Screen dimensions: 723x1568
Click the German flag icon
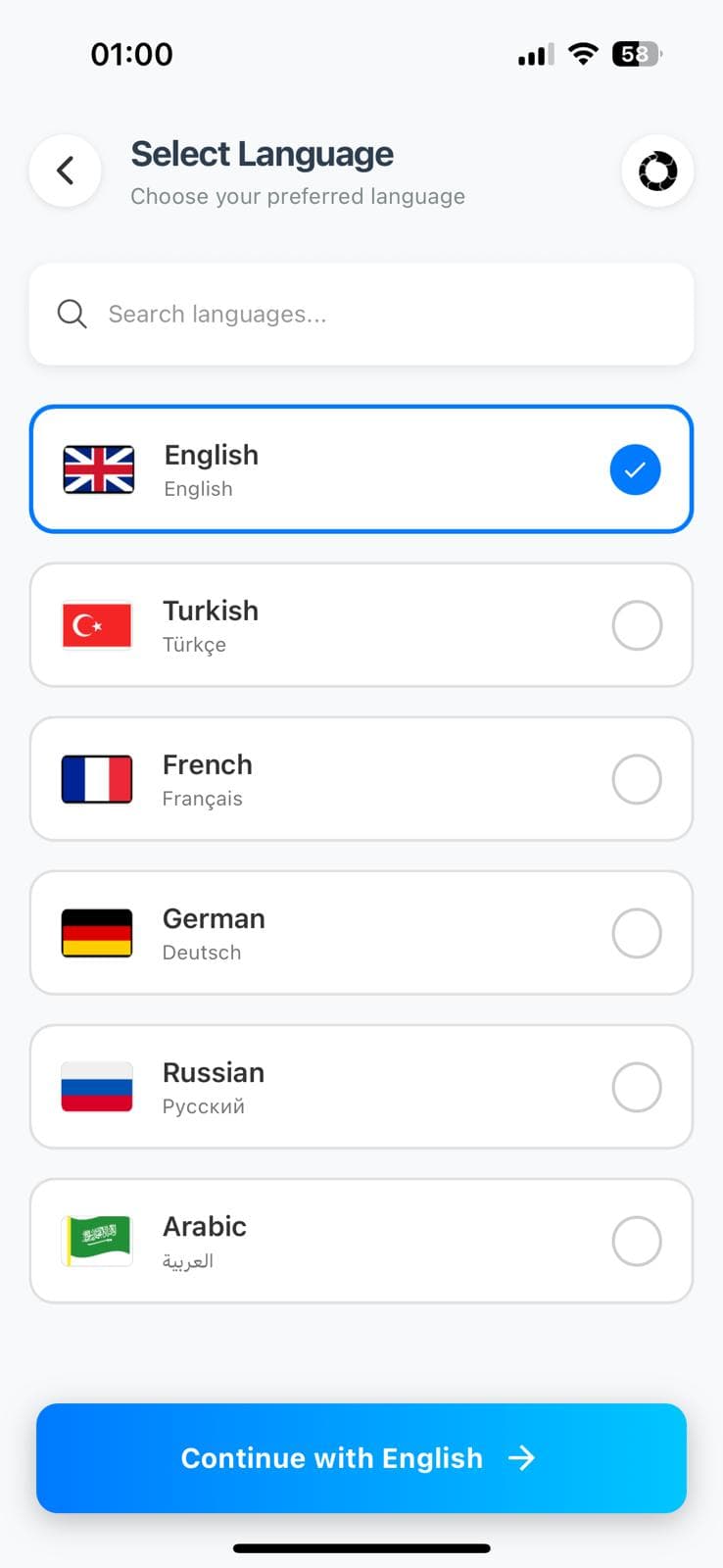[x=97, y=932]
